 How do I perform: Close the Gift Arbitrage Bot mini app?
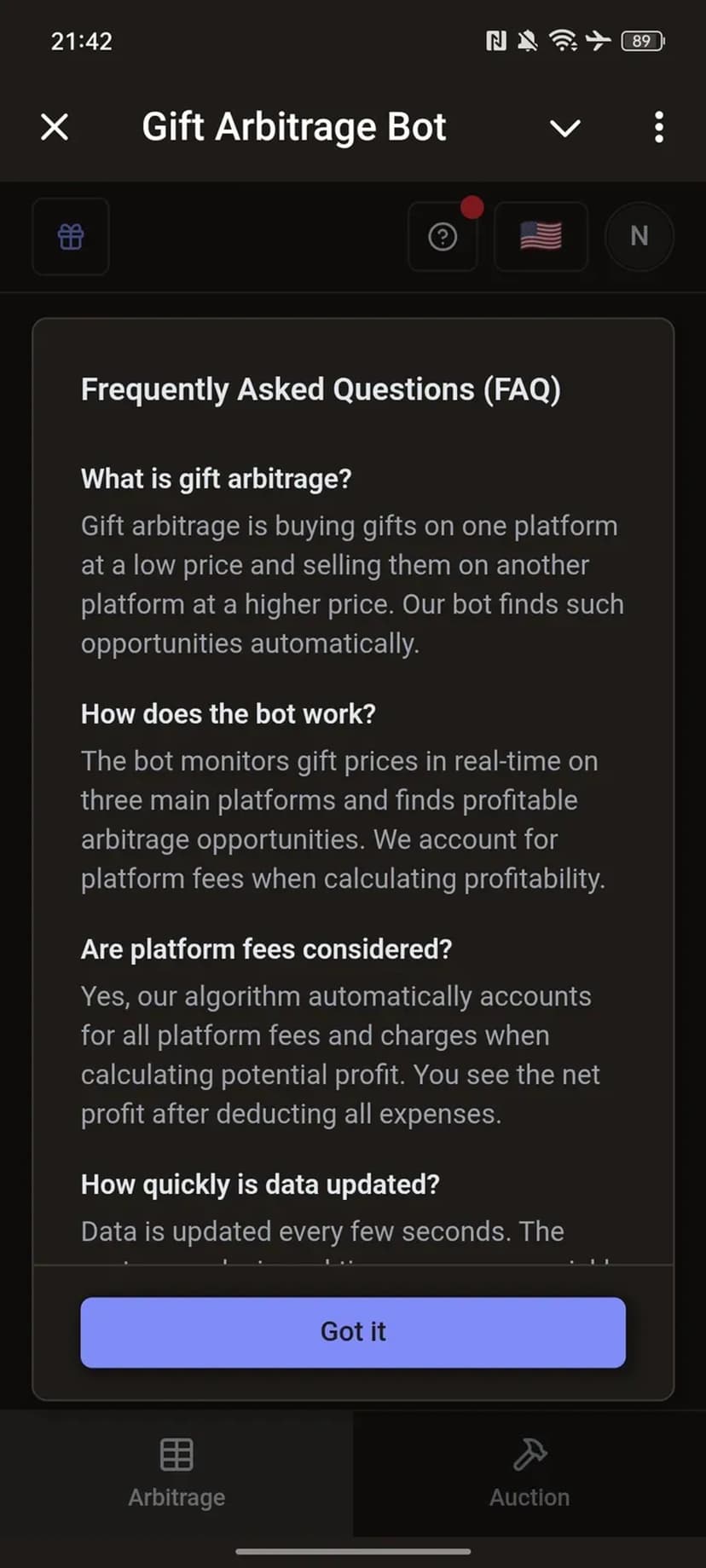(x=55, y=127)
